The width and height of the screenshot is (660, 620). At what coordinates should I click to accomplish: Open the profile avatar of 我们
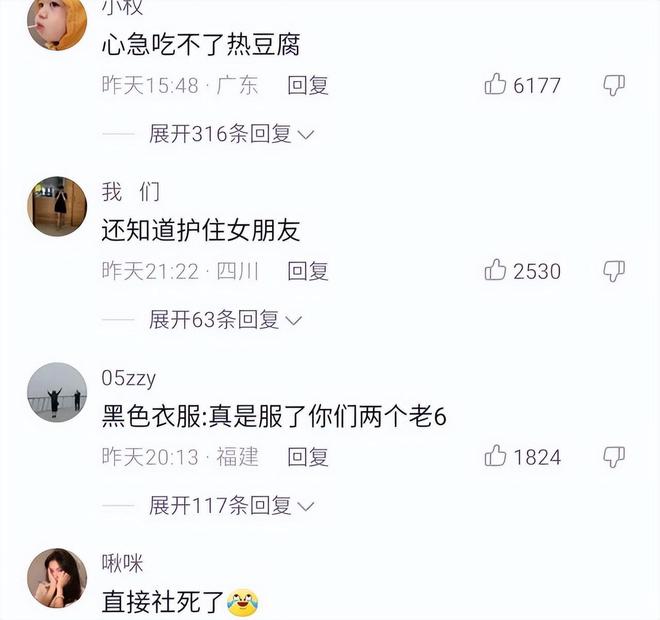pos(57,207)
